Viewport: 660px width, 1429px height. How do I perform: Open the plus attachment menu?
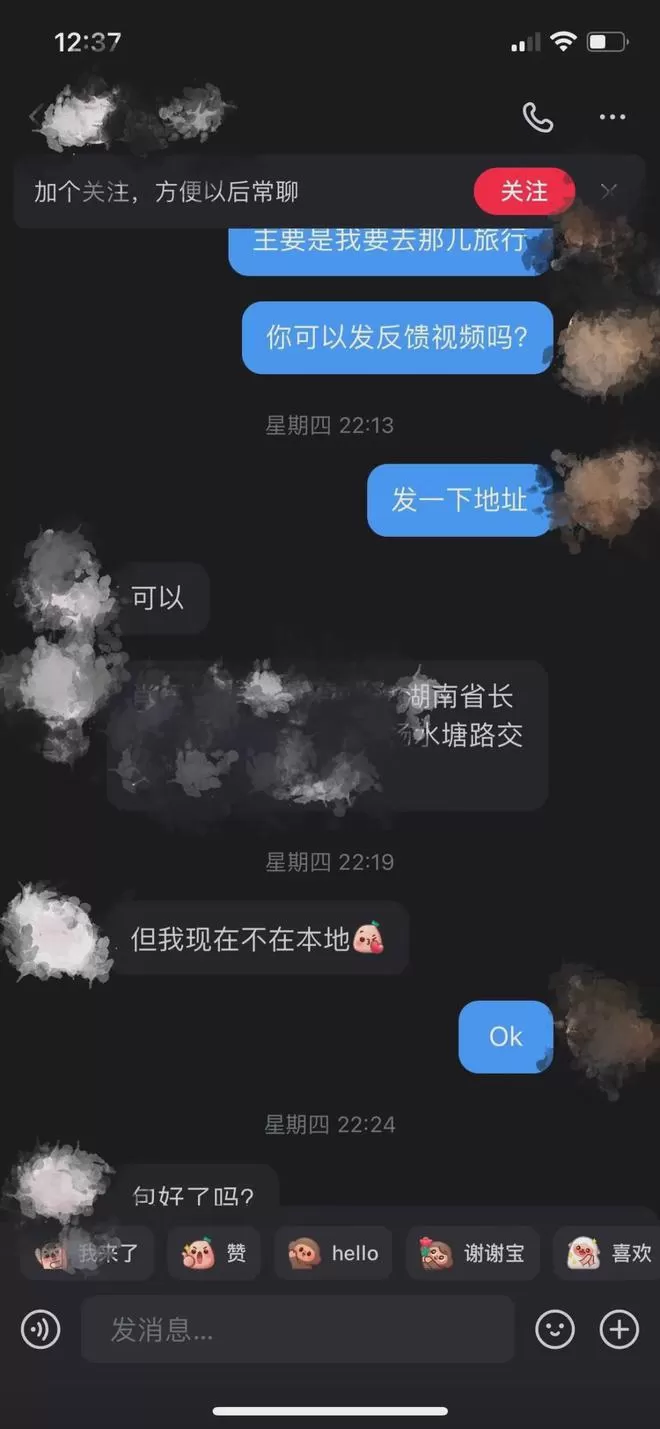point(619,1329)
